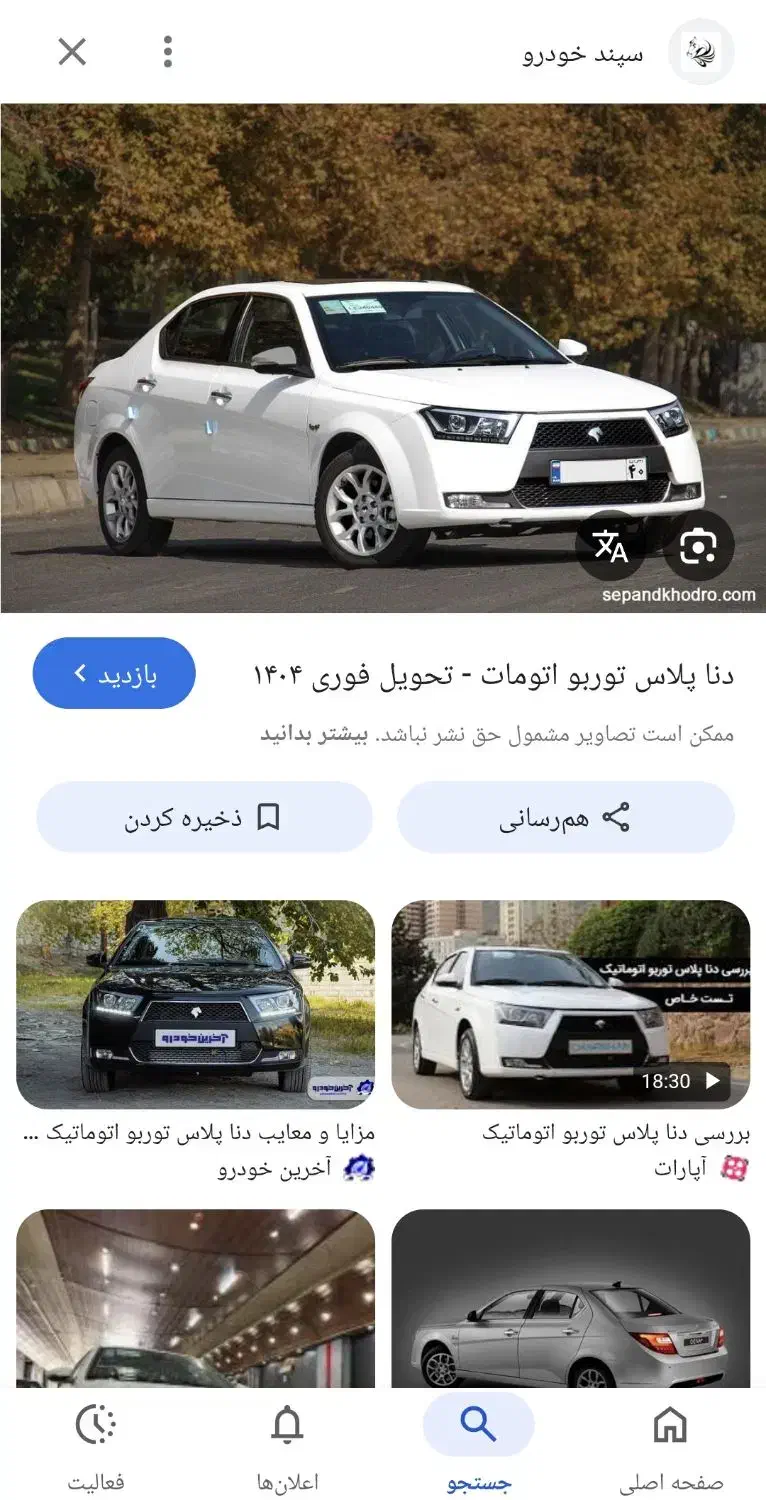Tap the آخرین خودرو channel logo

(x=360, y=1168)
